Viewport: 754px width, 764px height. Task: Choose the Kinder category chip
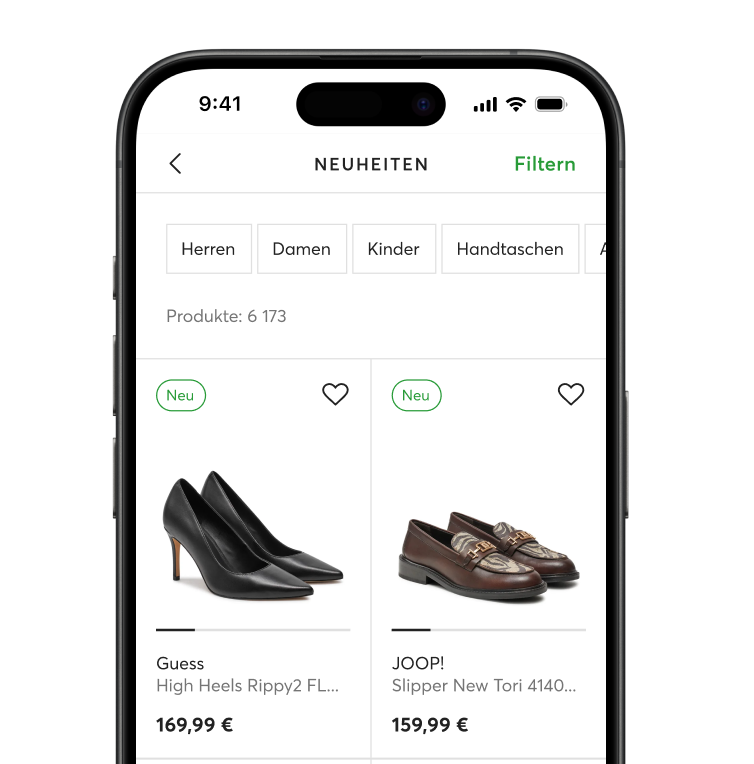393,249
